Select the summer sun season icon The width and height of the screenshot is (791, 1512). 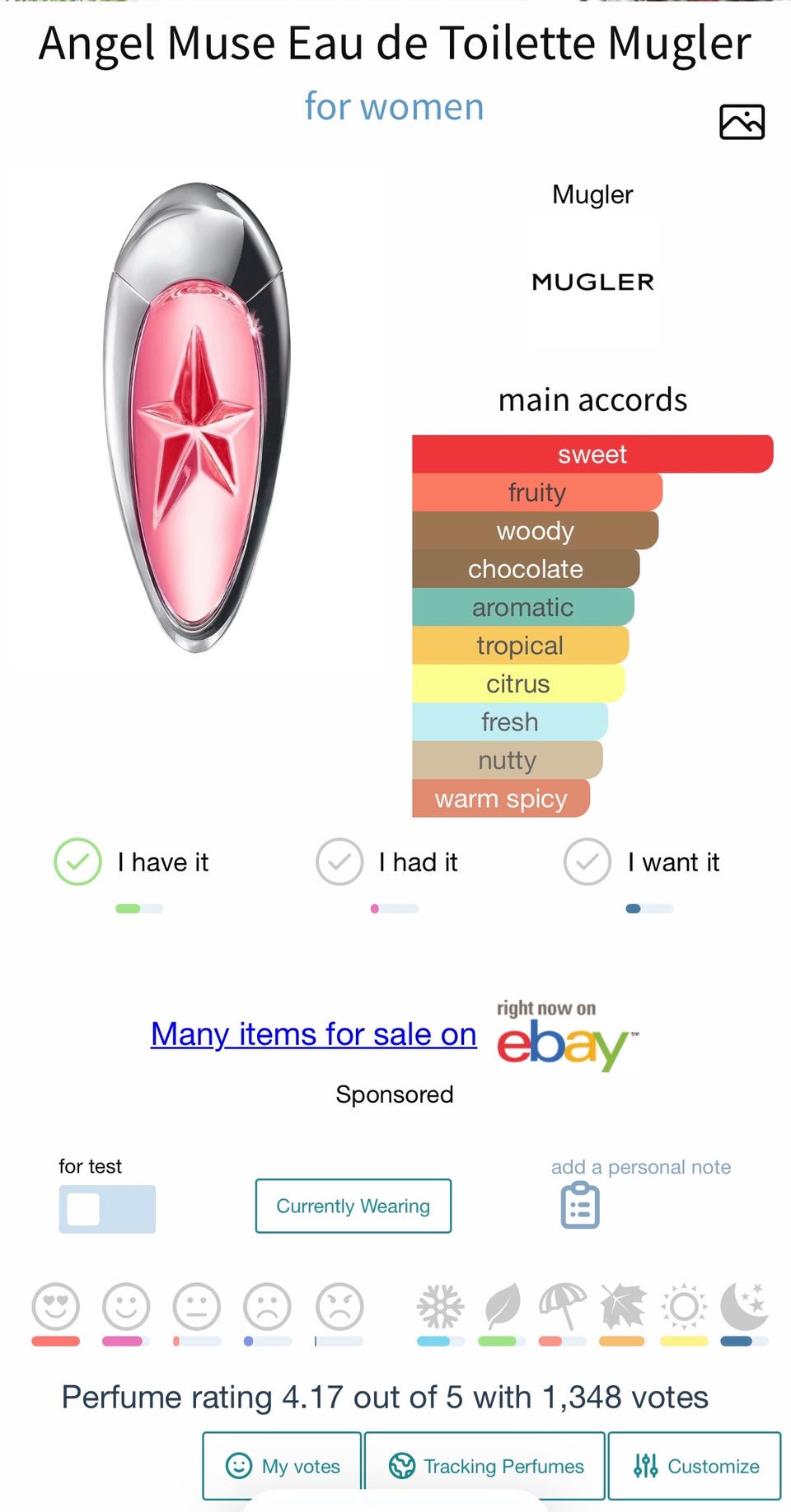684,1306
